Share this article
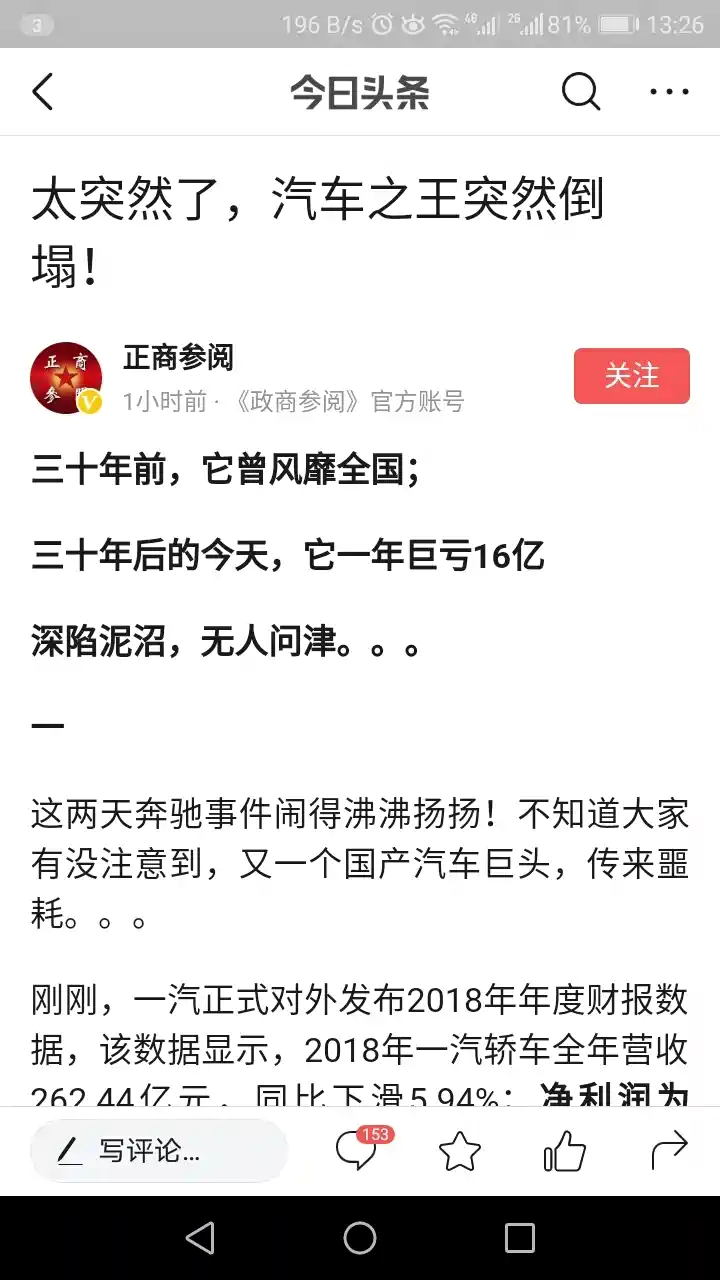720x1280 pixels. [668, 1151]
